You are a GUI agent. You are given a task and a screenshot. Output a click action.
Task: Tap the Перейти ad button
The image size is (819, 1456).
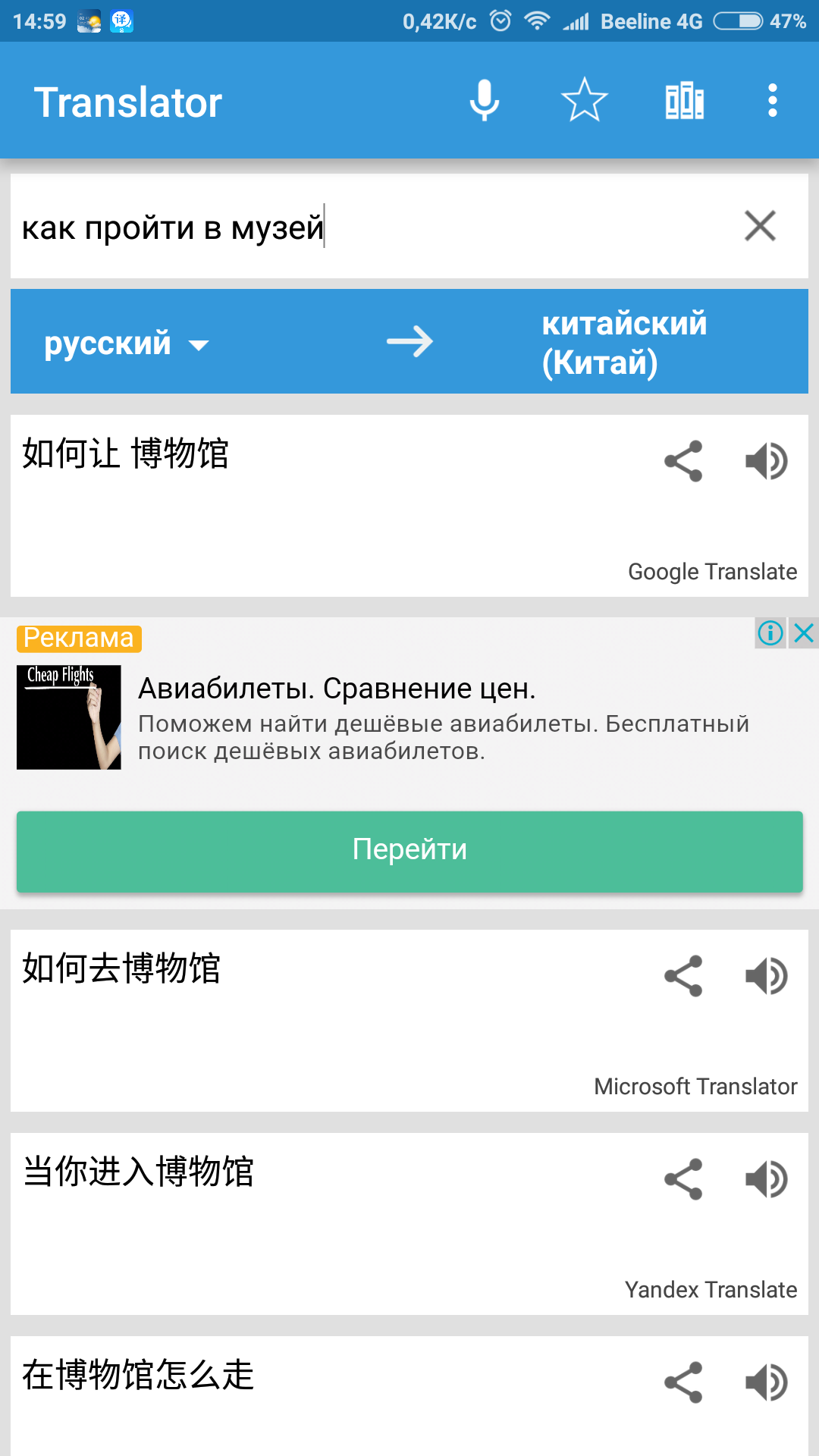point(409,851)
